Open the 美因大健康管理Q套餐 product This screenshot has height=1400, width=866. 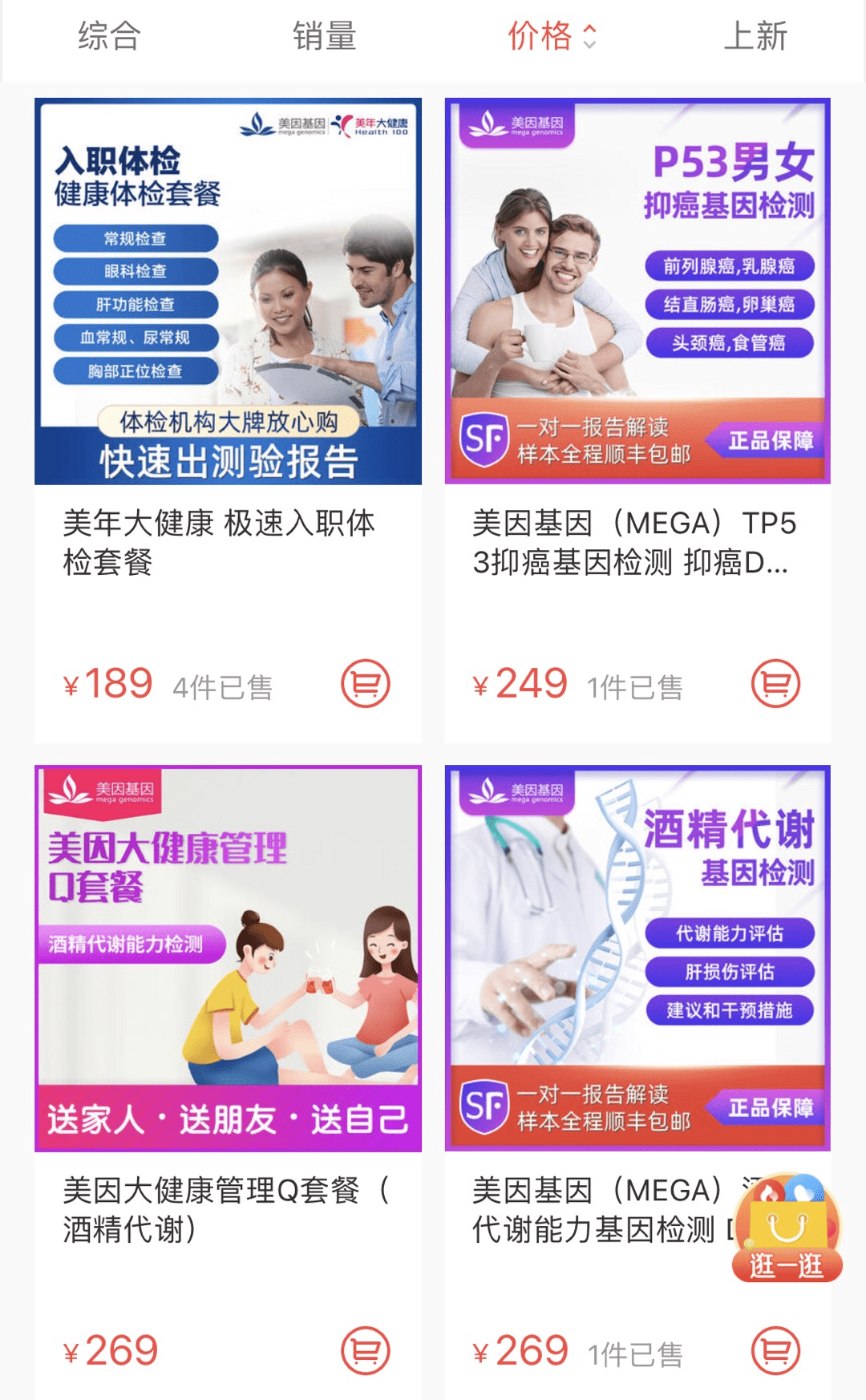[x=228, y=1082]
